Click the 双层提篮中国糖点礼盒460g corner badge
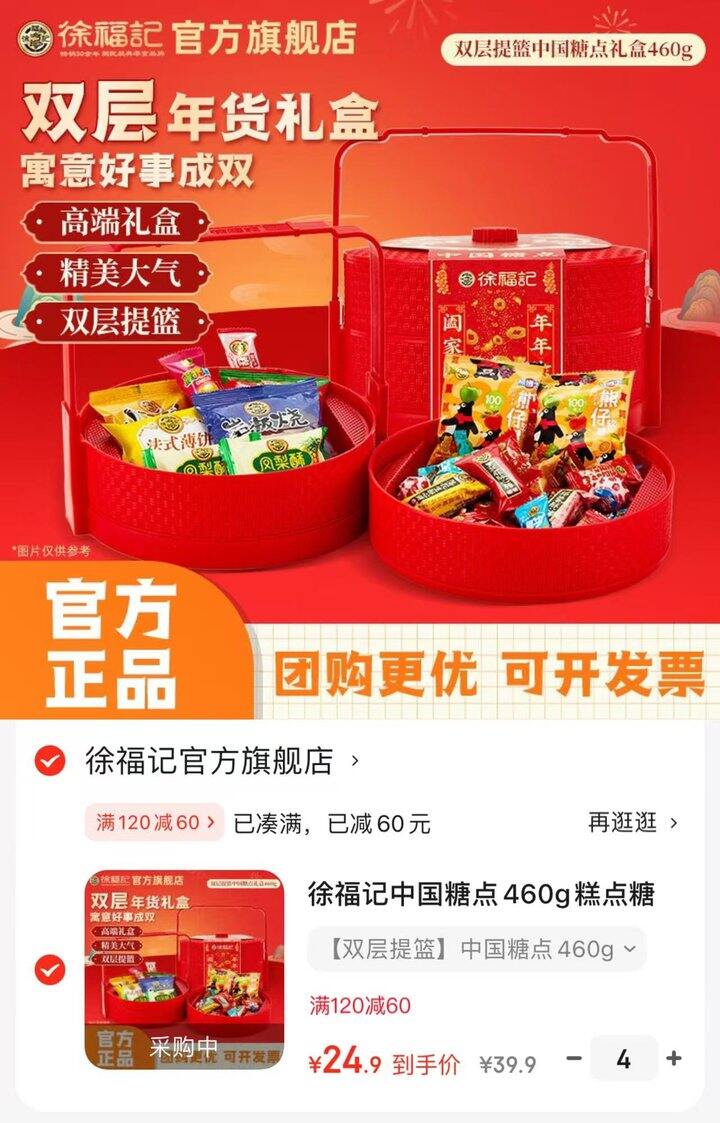Viewport: 720px width, 1123px height. (576, 46)
